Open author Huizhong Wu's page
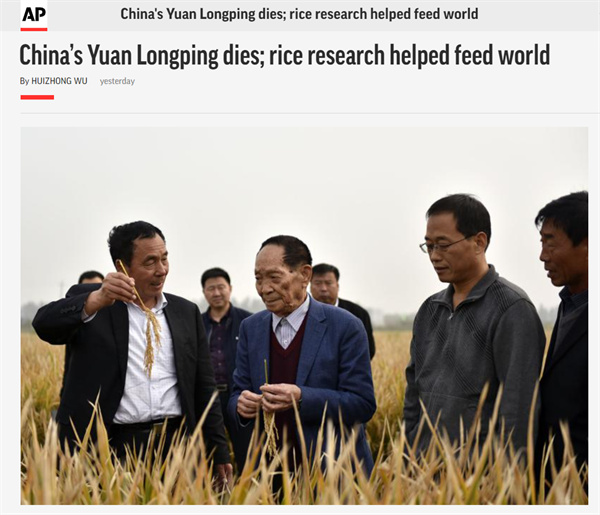This screenshot has width=600, height=515. coord(59,81)
